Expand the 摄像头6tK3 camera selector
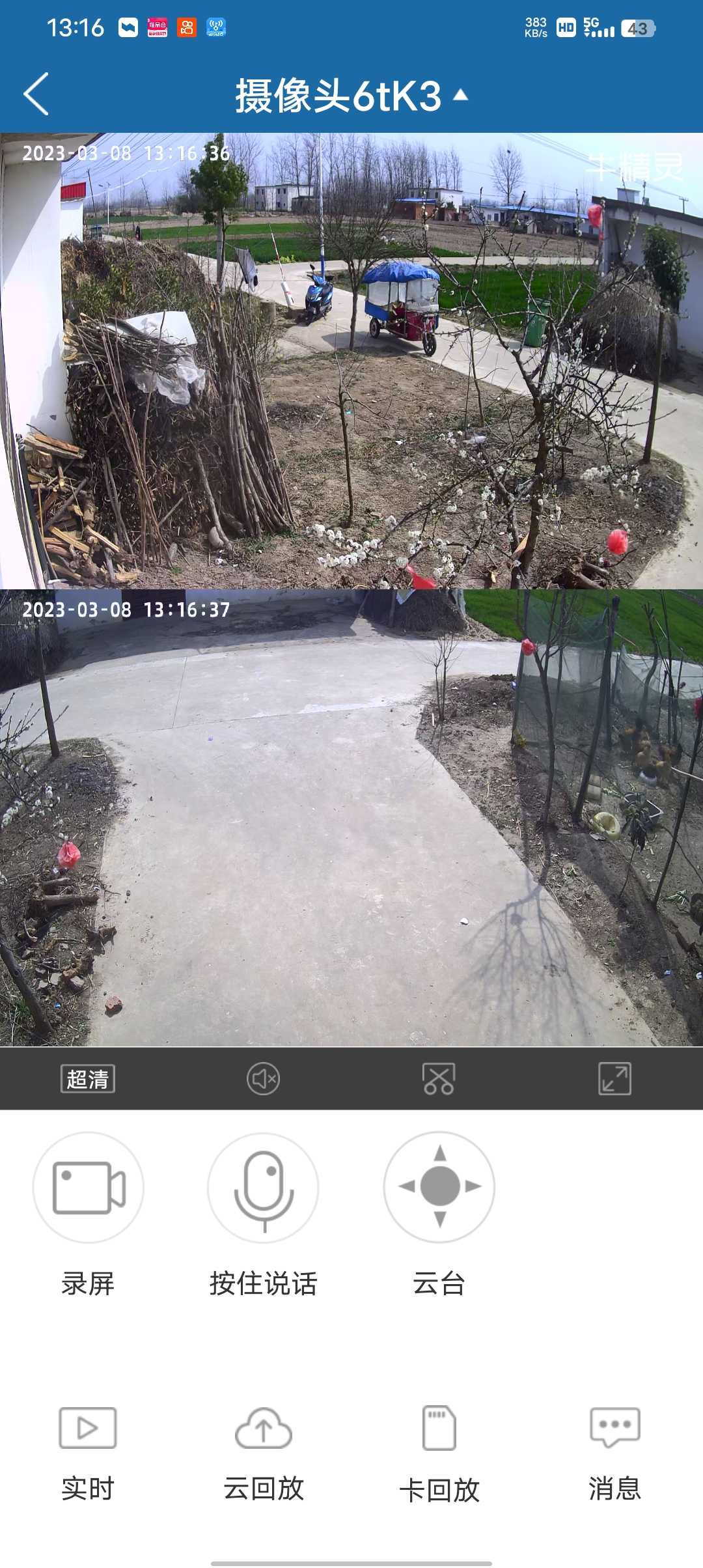This screenshot has height=1568, width=703. [x=351, y=96]
